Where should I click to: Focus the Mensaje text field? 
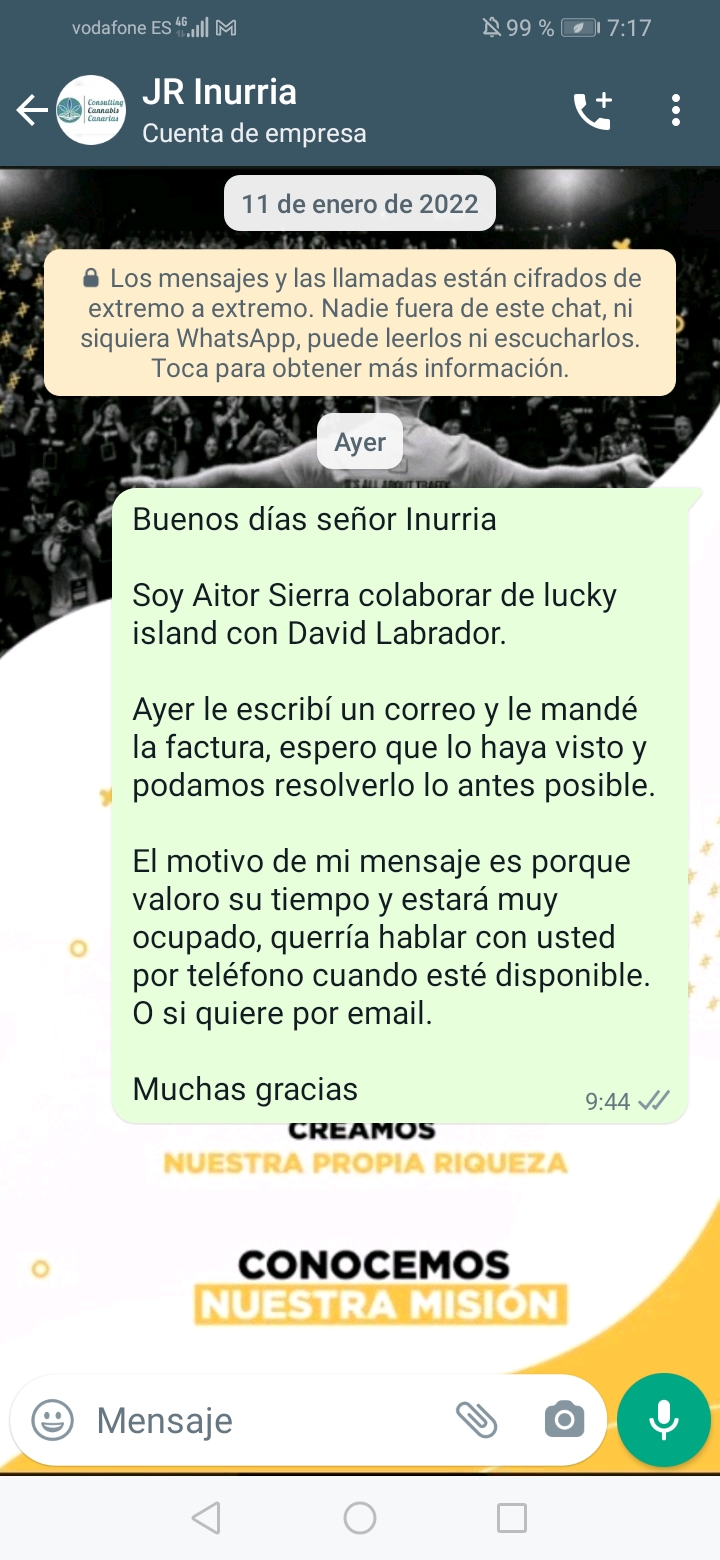coord(260,1420)
